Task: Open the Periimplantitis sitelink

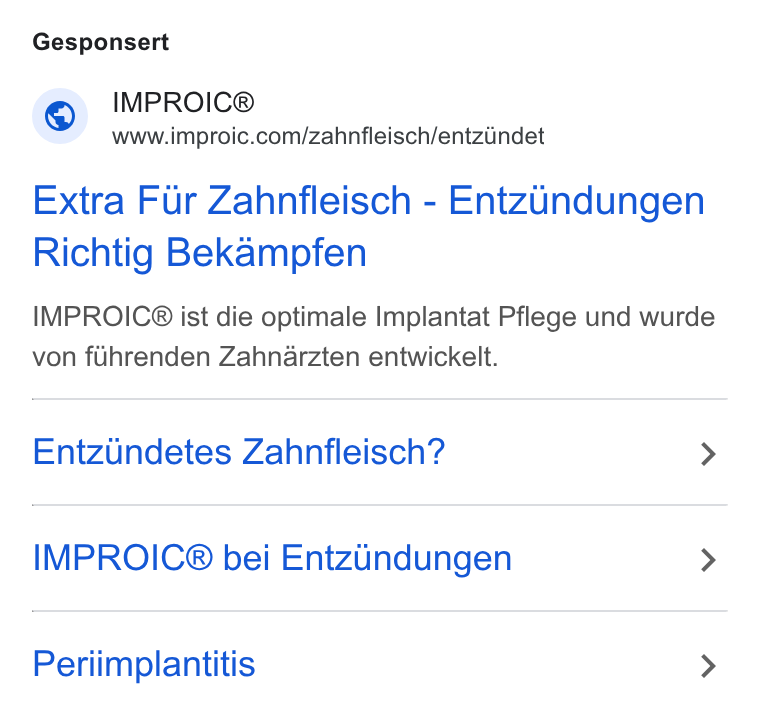Action: pos(380,664)
